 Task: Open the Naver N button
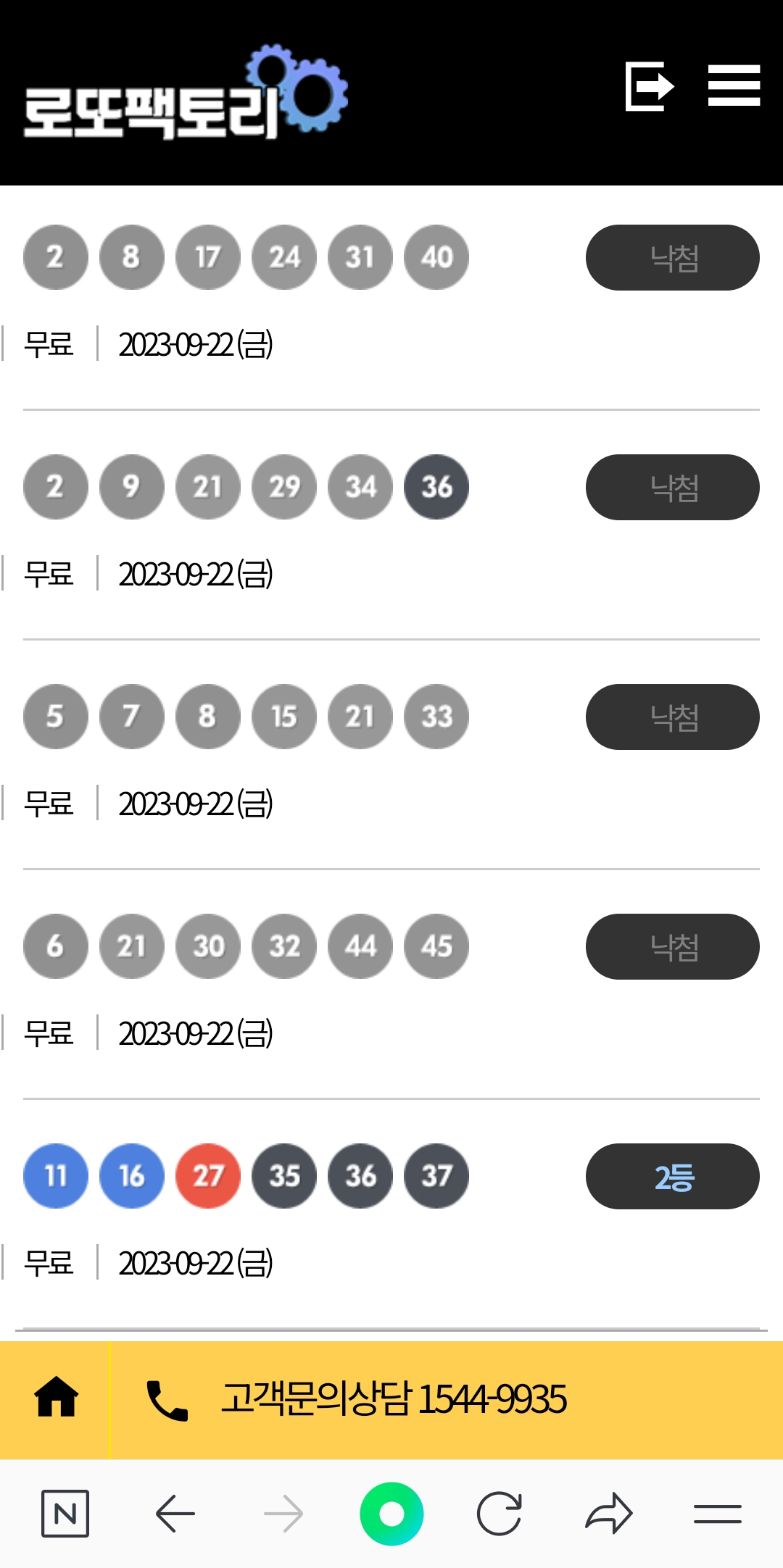65,1514
